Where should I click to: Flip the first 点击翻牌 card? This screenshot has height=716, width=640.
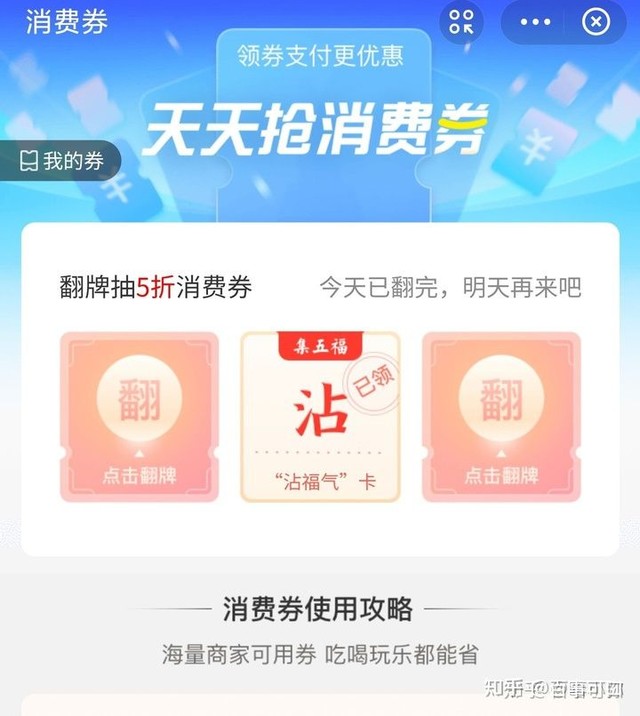[x=139, y=417]
